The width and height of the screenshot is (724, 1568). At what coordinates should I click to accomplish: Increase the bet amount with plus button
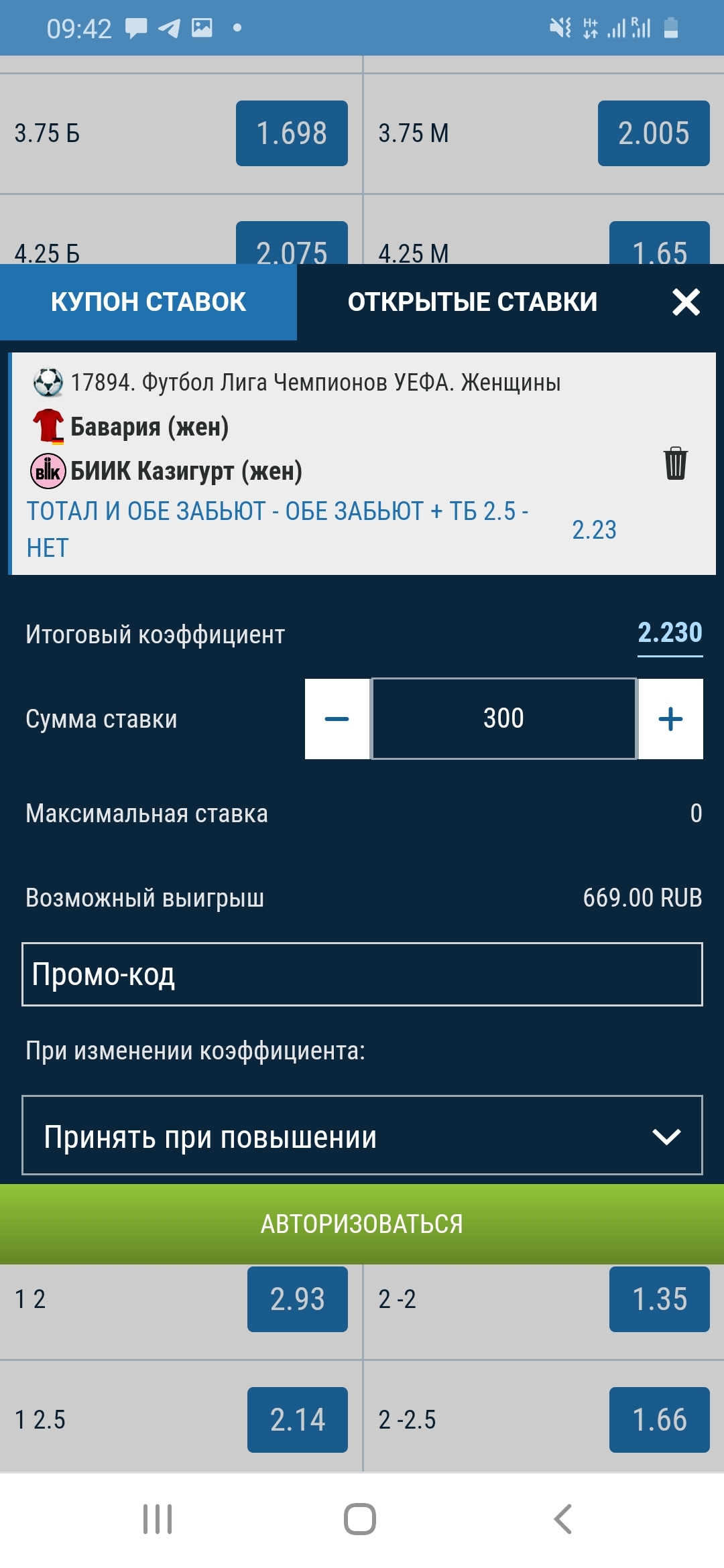click(x=670, y=719)
